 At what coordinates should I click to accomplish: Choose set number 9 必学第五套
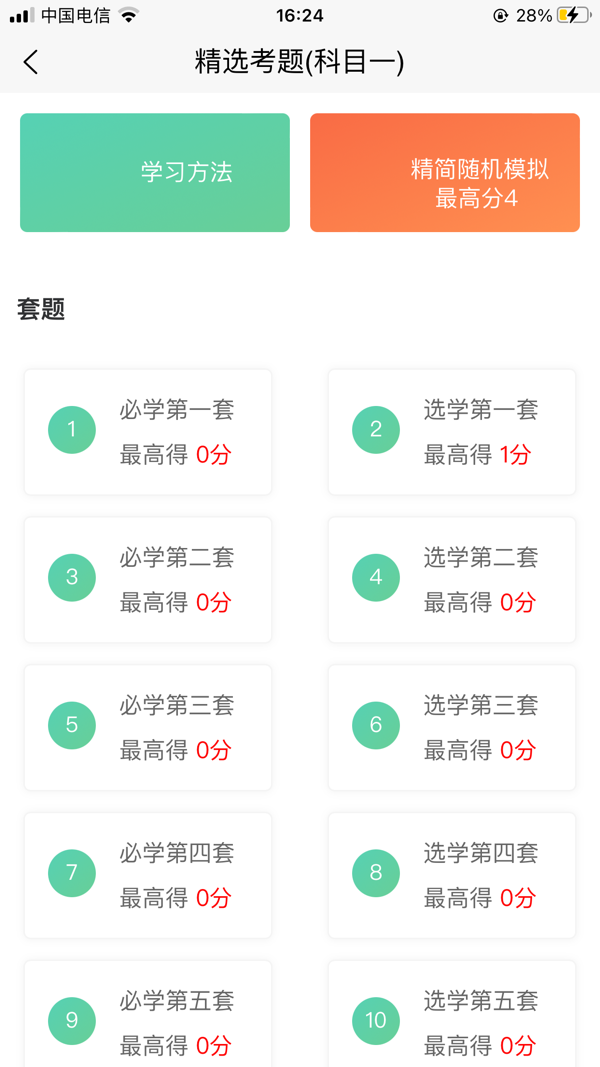148,1014
